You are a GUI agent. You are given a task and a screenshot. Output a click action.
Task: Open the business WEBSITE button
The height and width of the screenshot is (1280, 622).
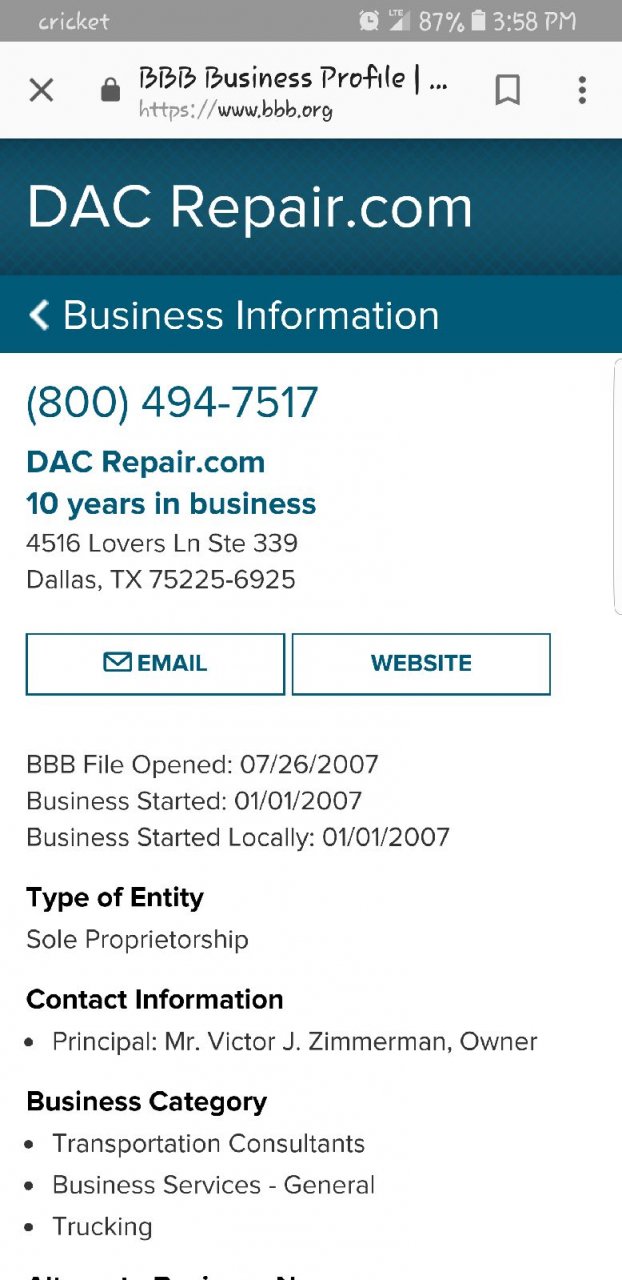coord(421,664)
